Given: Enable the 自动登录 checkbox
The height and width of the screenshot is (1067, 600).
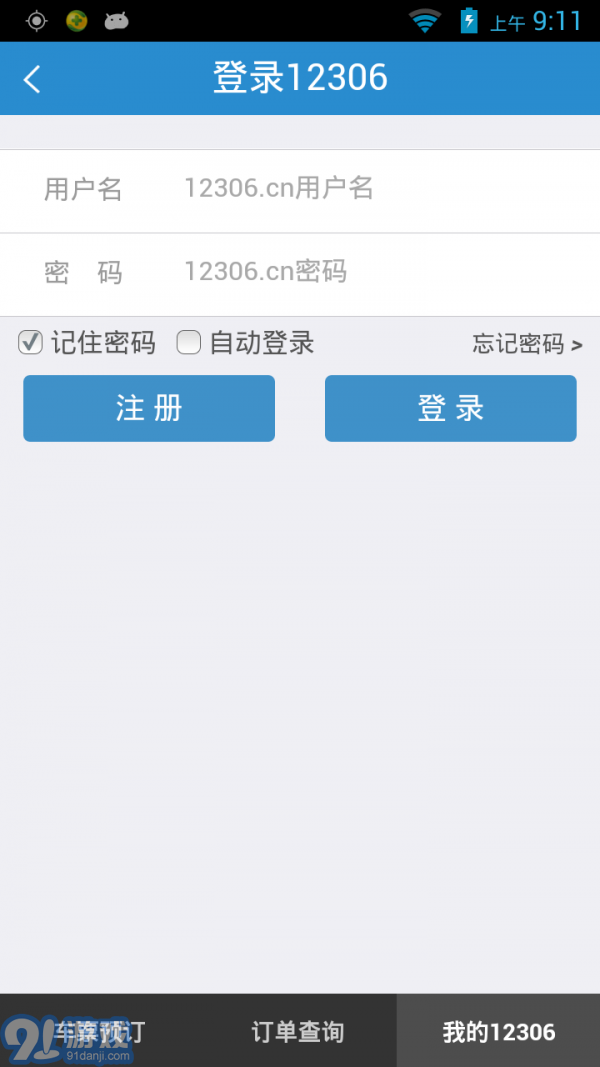Looking at the screenshot, I should point(188,342).
